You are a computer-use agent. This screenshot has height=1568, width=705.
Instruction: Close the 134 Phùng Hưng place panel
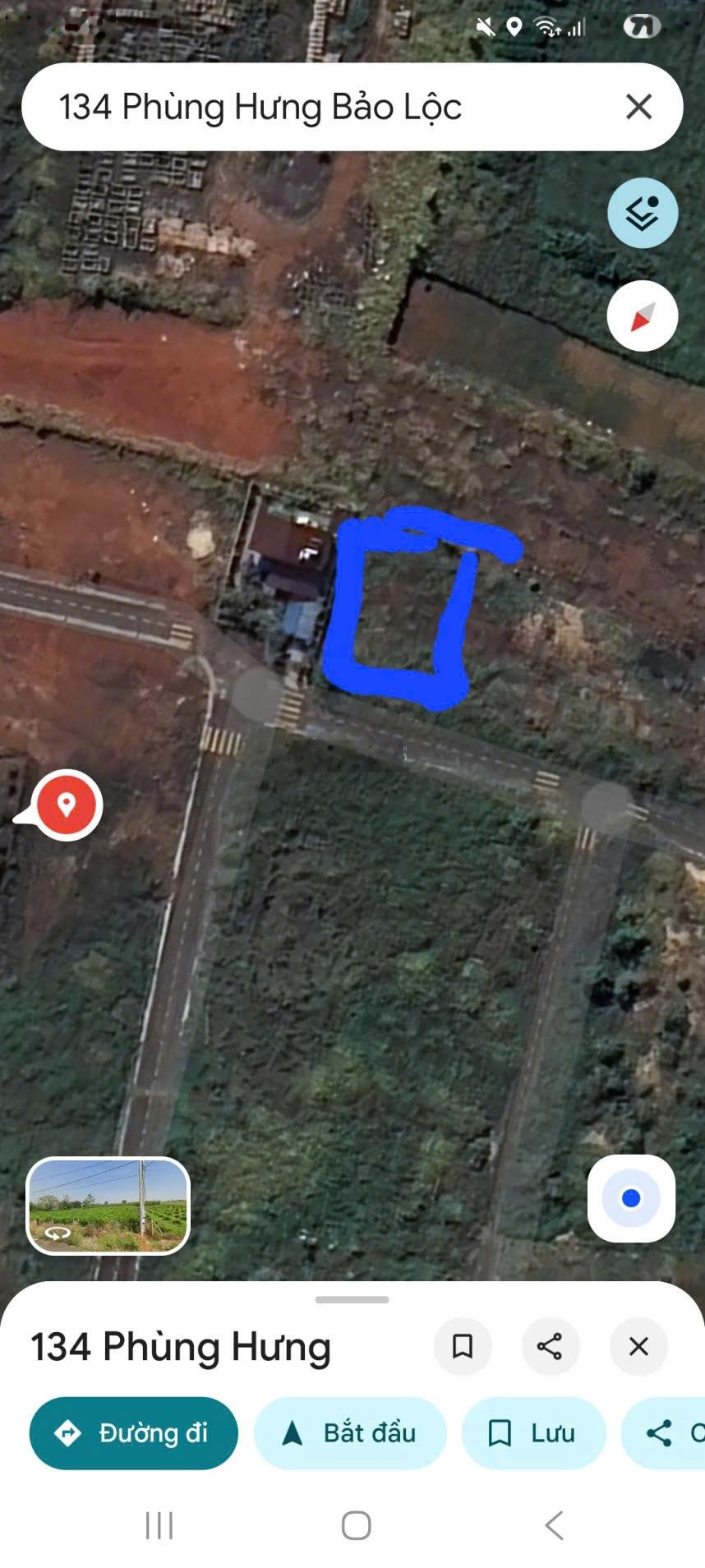[x=638, y=1346]
